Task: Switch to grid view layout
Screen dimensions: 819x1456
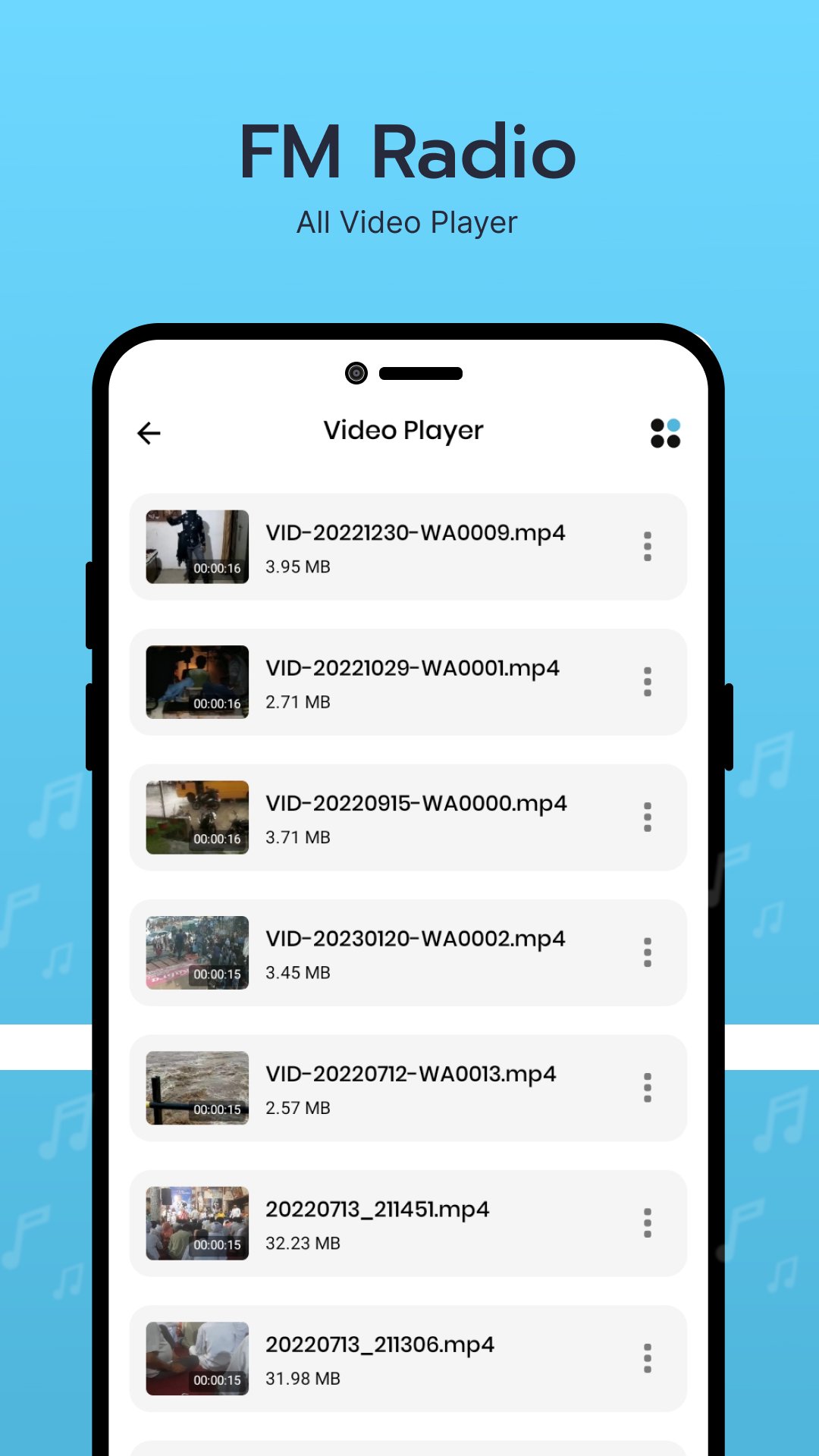Action: (666, 432)
